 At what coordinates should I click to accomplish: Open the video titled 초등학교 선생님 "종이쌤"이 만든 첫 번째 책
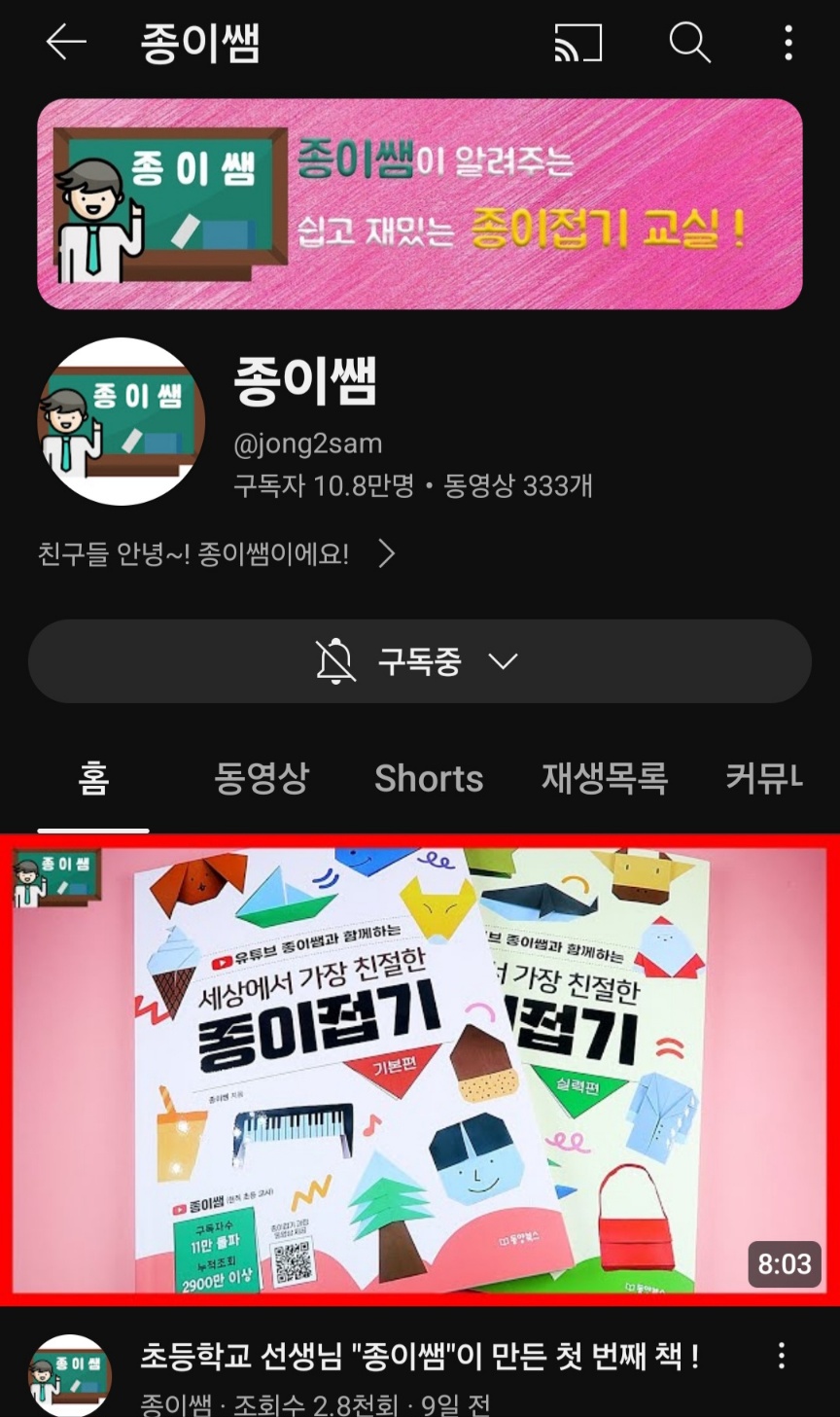click(419, 1356)
